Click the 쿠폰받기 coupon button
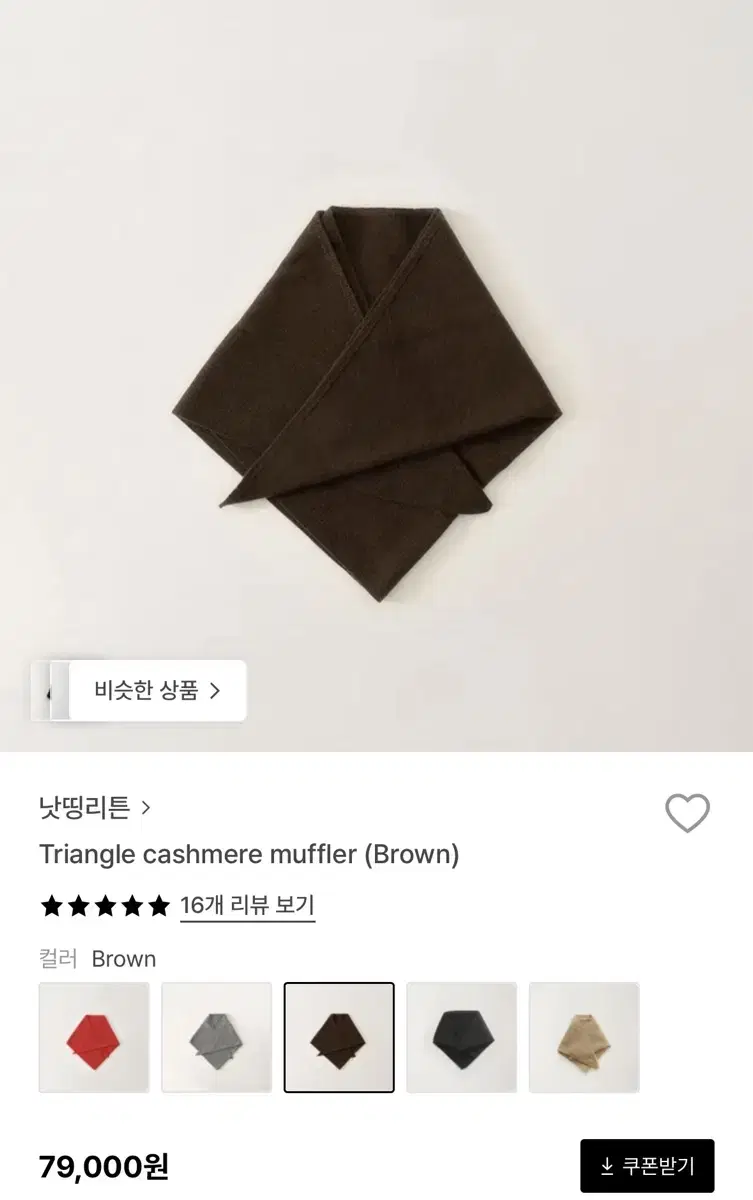 [x=648, y=1164]
